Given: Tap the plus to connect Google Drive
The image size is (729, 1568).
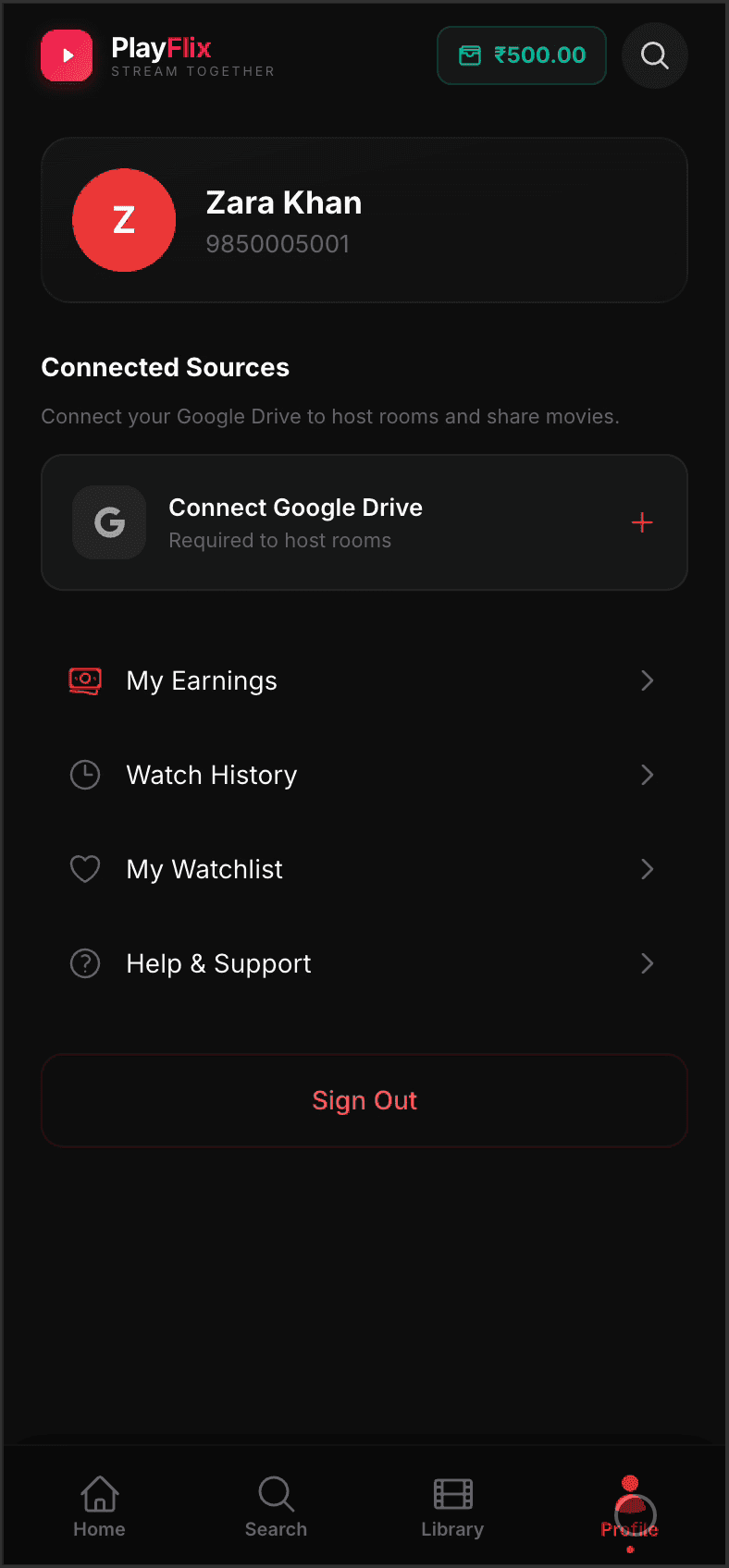Looking at the screenshot, I should [642, 522].
